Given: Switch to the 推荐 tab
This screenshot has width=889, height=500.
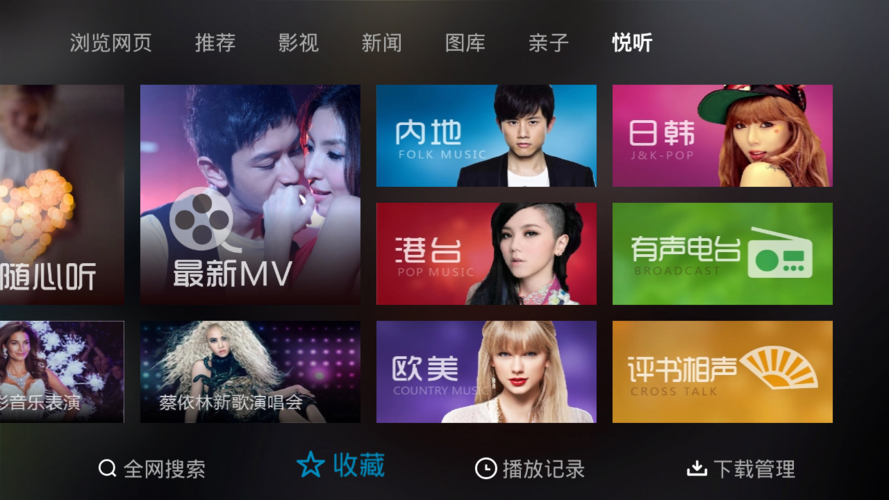Looking at the screenshot, I should [215, 43].
